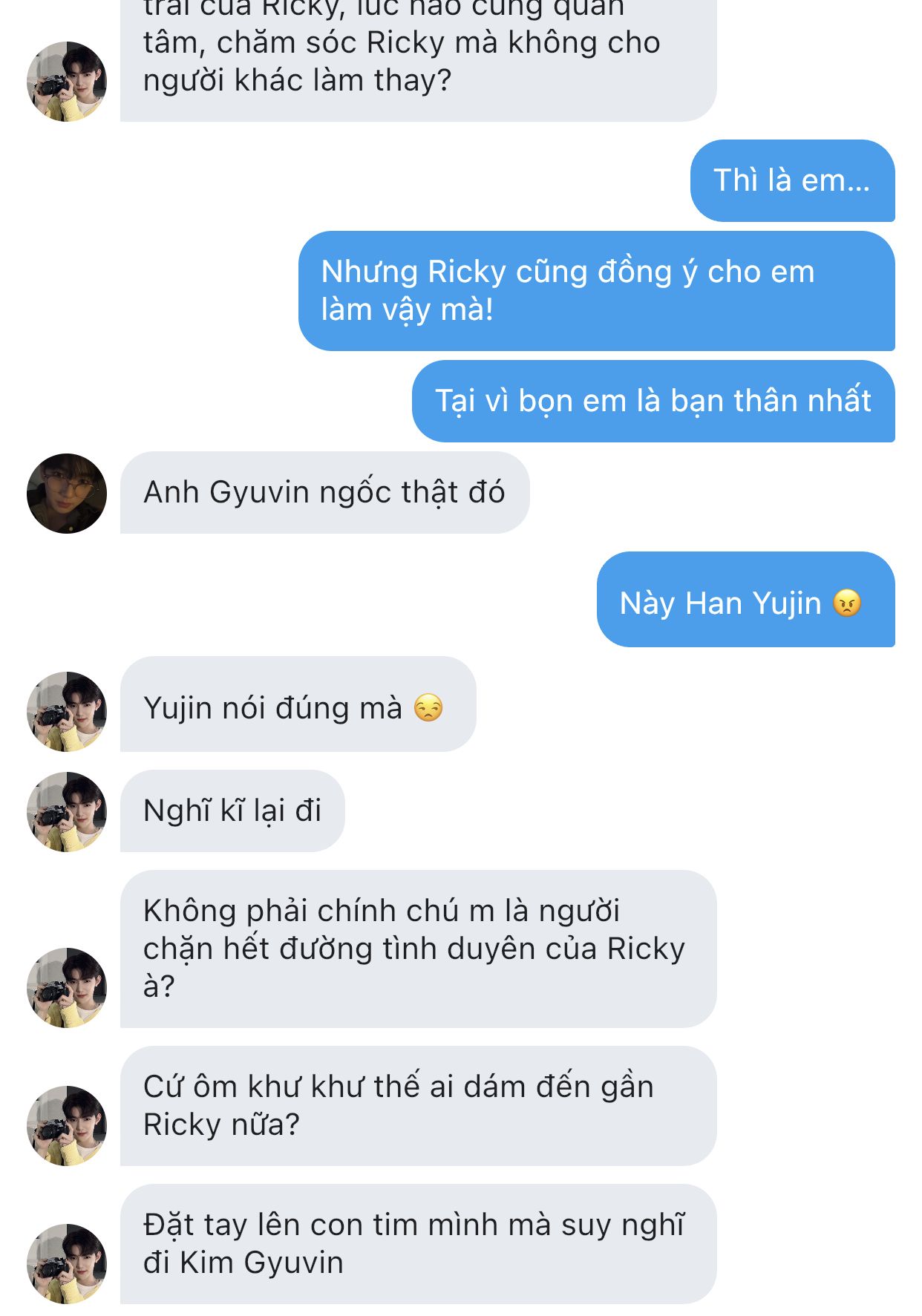Tap avatar next to "Yujin nói đúng mà"
The height and width of the screenshot is (1316, 922).
[67, 712]
